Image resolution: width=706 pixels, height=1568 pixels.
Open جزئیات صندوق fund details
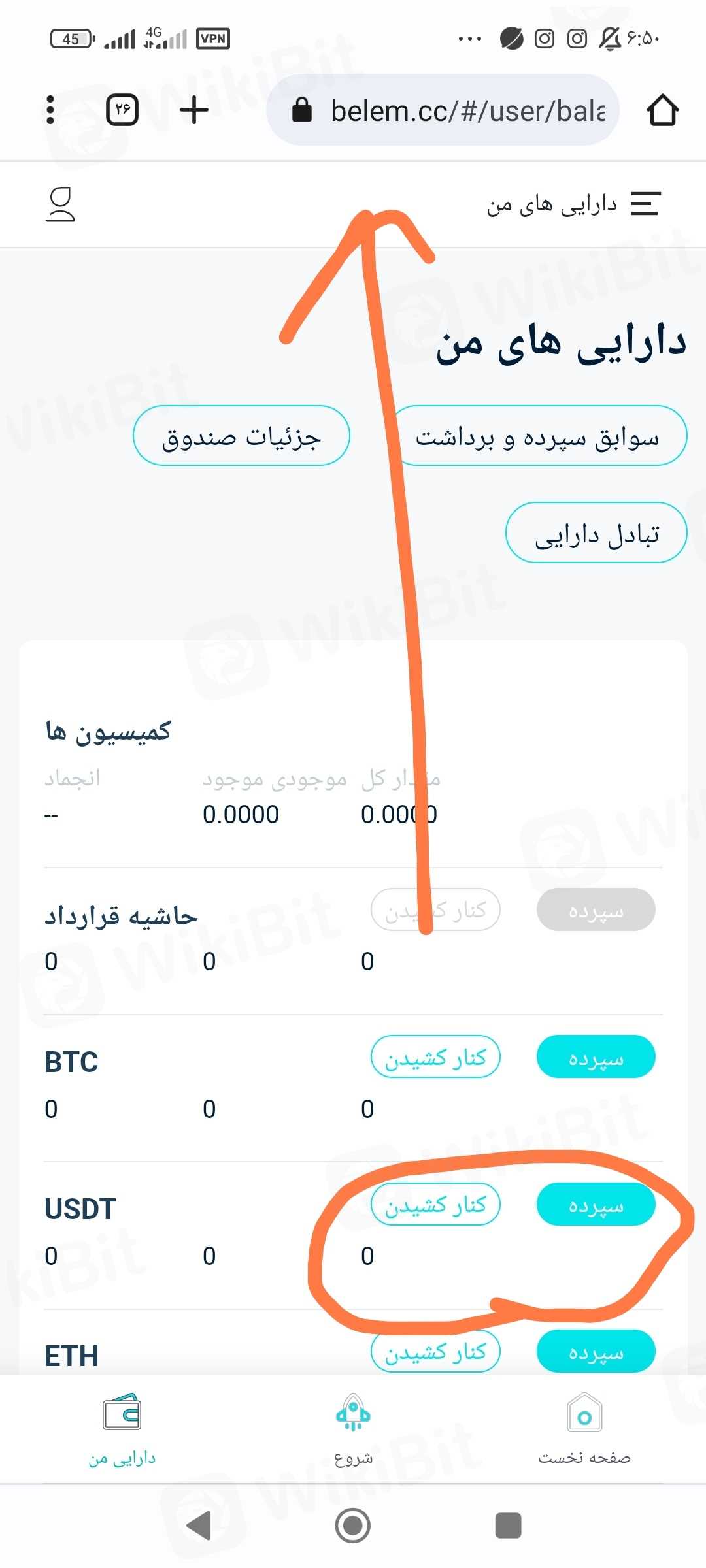coord(241,436)
